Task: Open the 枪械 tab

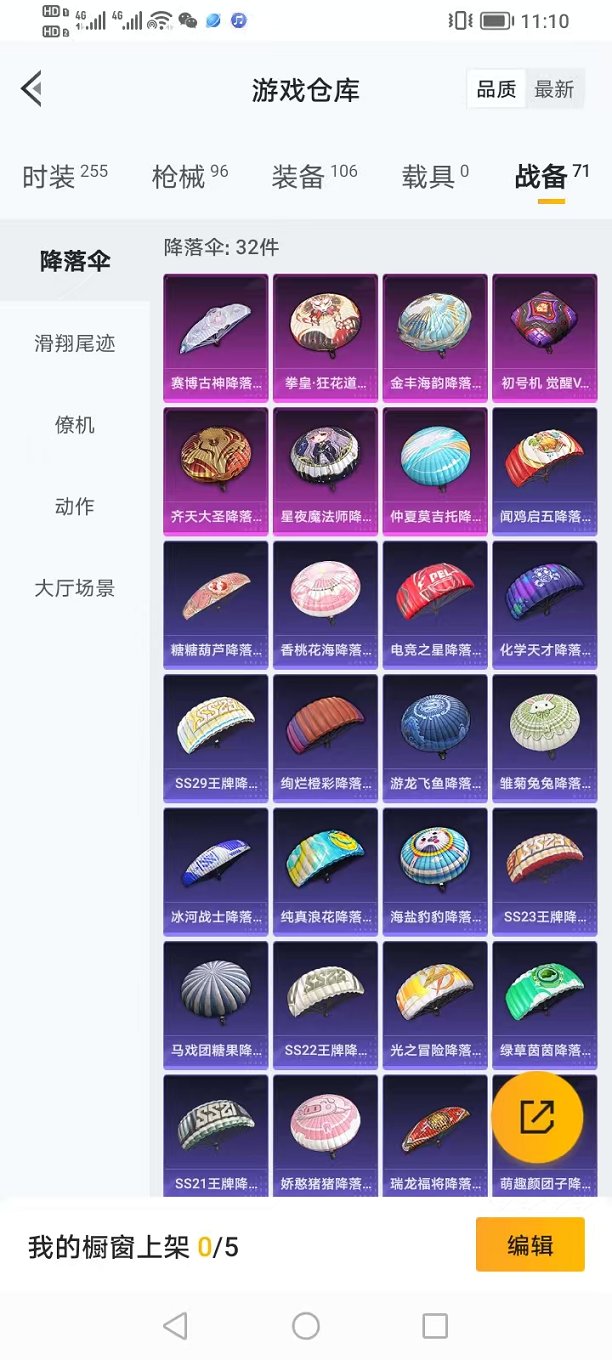Action: [x=190, y=176]
